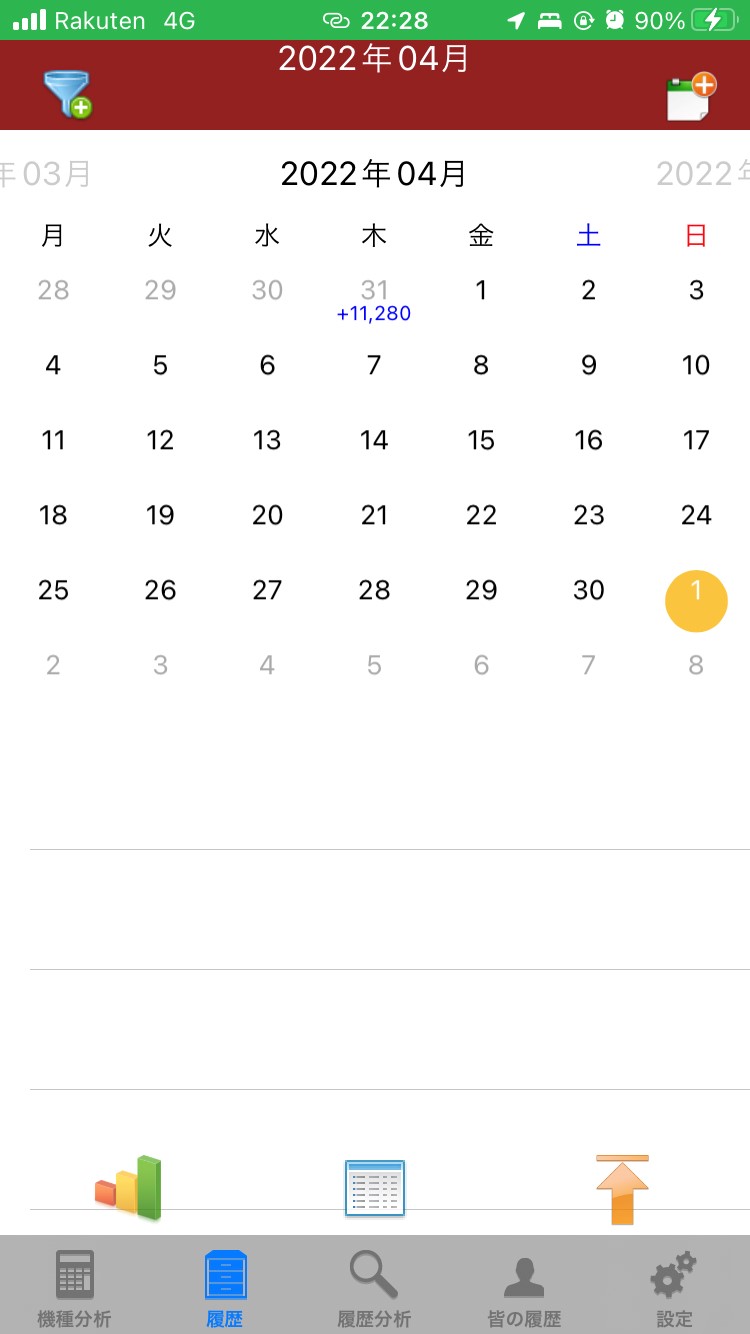
Task: Go to the 皆の履歴 tab
Action: (524, 1288)
